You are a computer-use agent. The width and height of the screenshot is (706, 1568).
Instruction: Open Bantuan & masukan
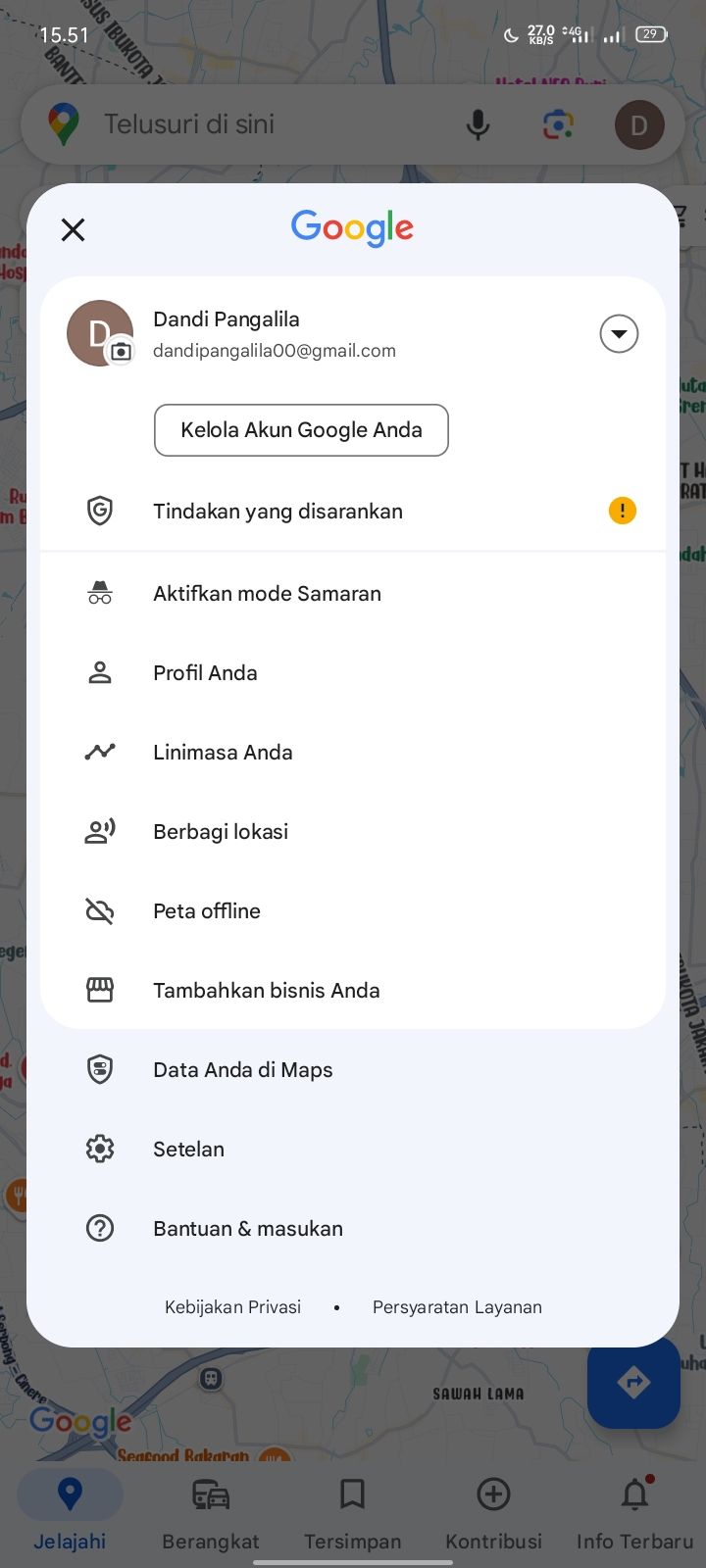pyautogui.click(x=353, y=1228)
